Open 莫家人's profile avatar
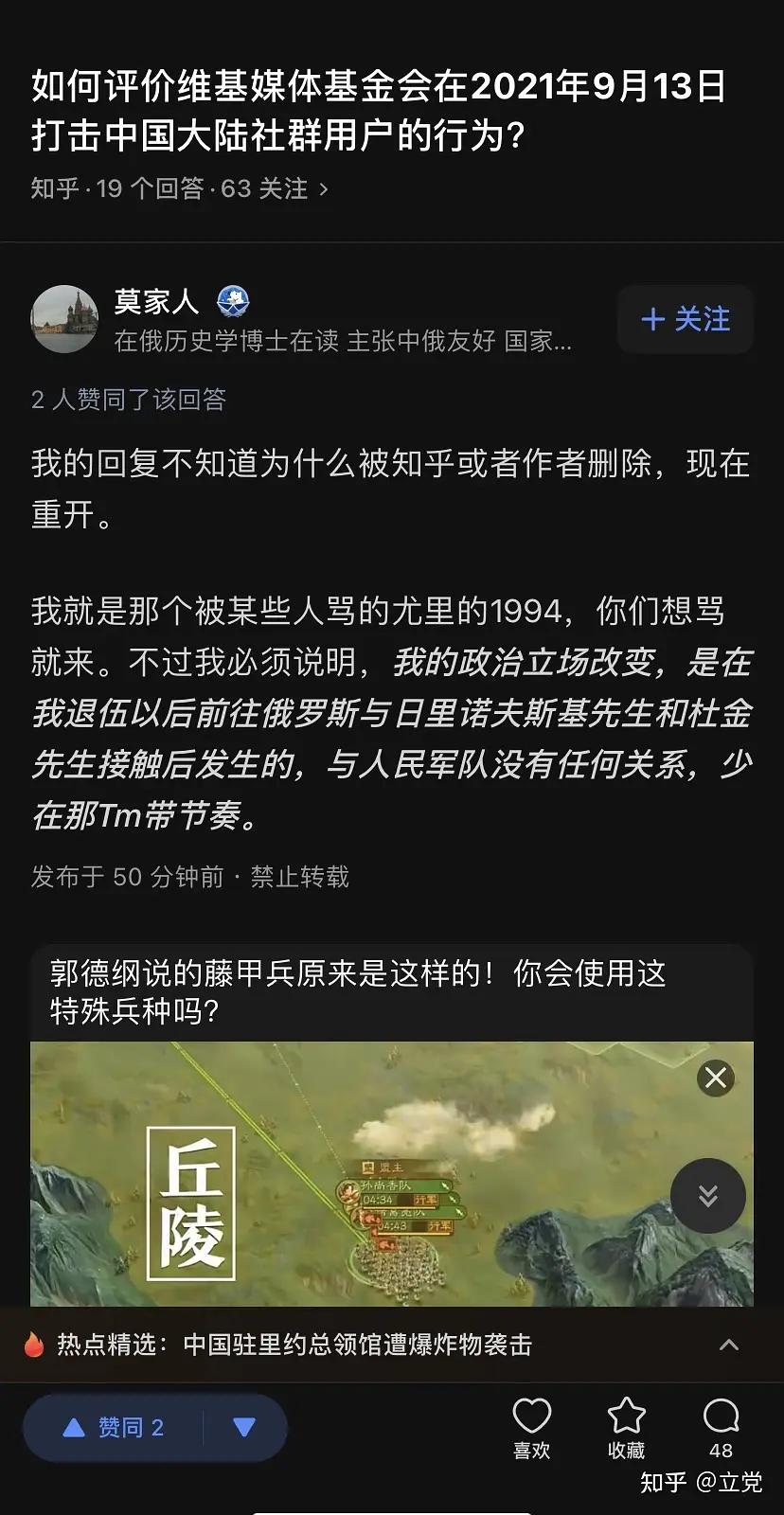Screen dimensions: 784x1515 [64, 319]
